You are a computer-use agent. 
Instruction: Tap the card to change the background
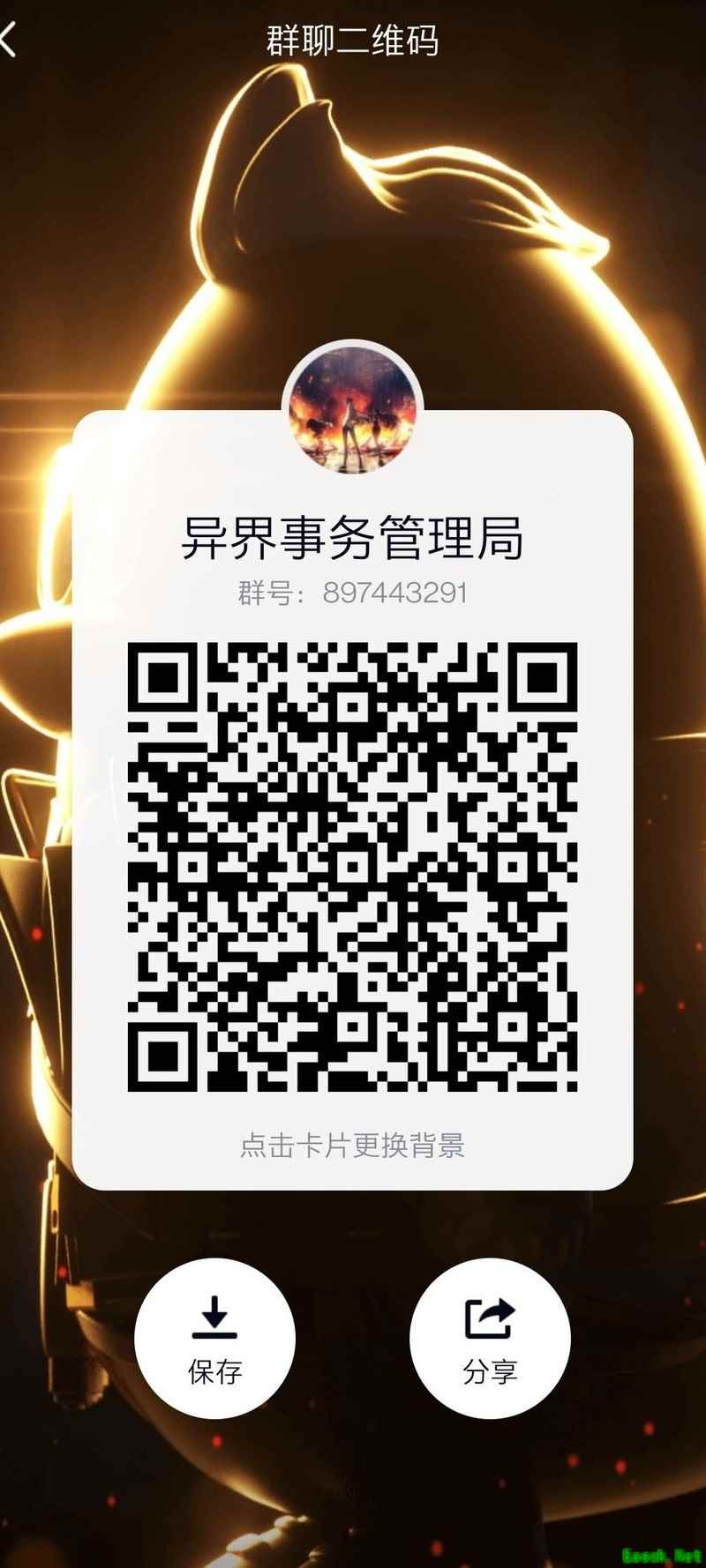(352, 1145)
